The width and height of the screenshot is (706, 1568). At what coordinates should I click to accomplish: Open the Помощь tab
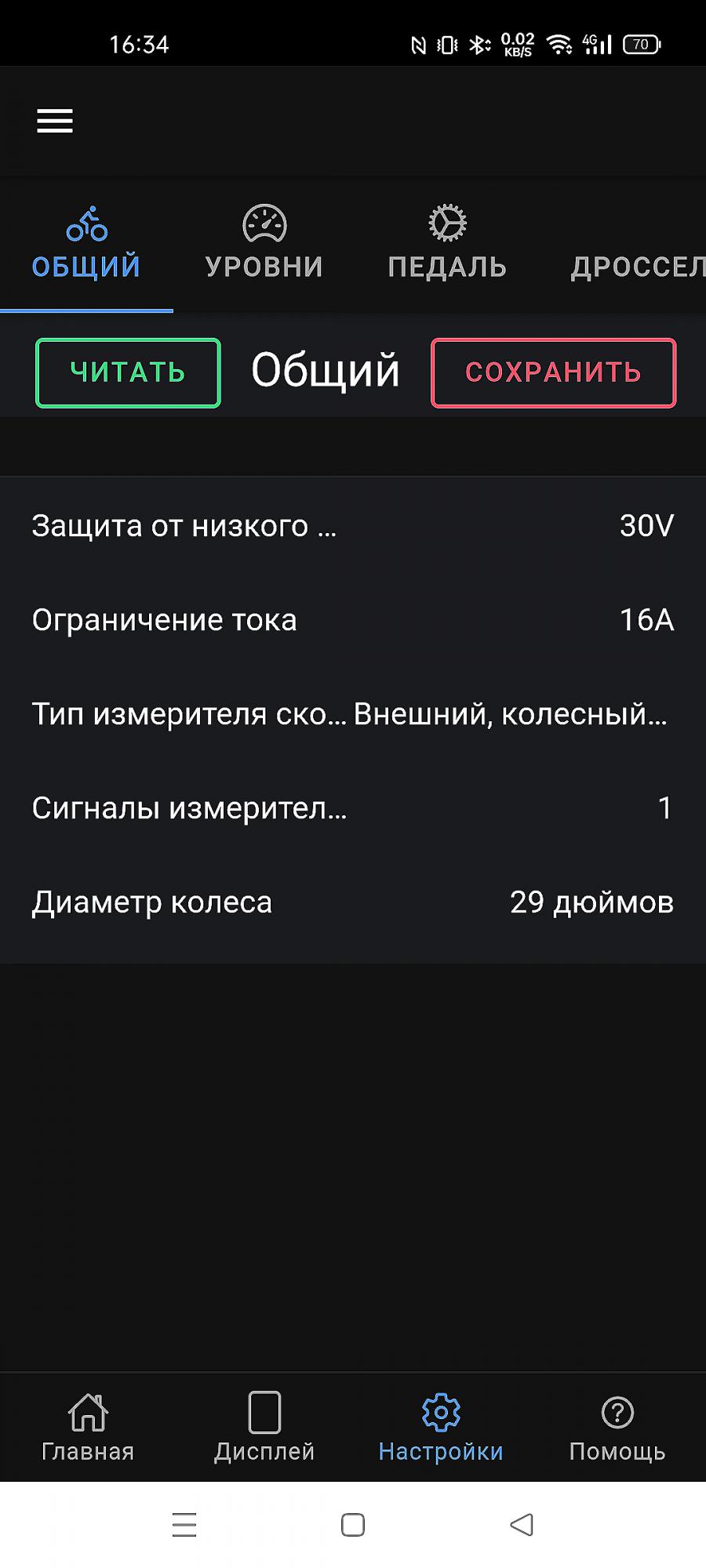[x=617, y=1427]
